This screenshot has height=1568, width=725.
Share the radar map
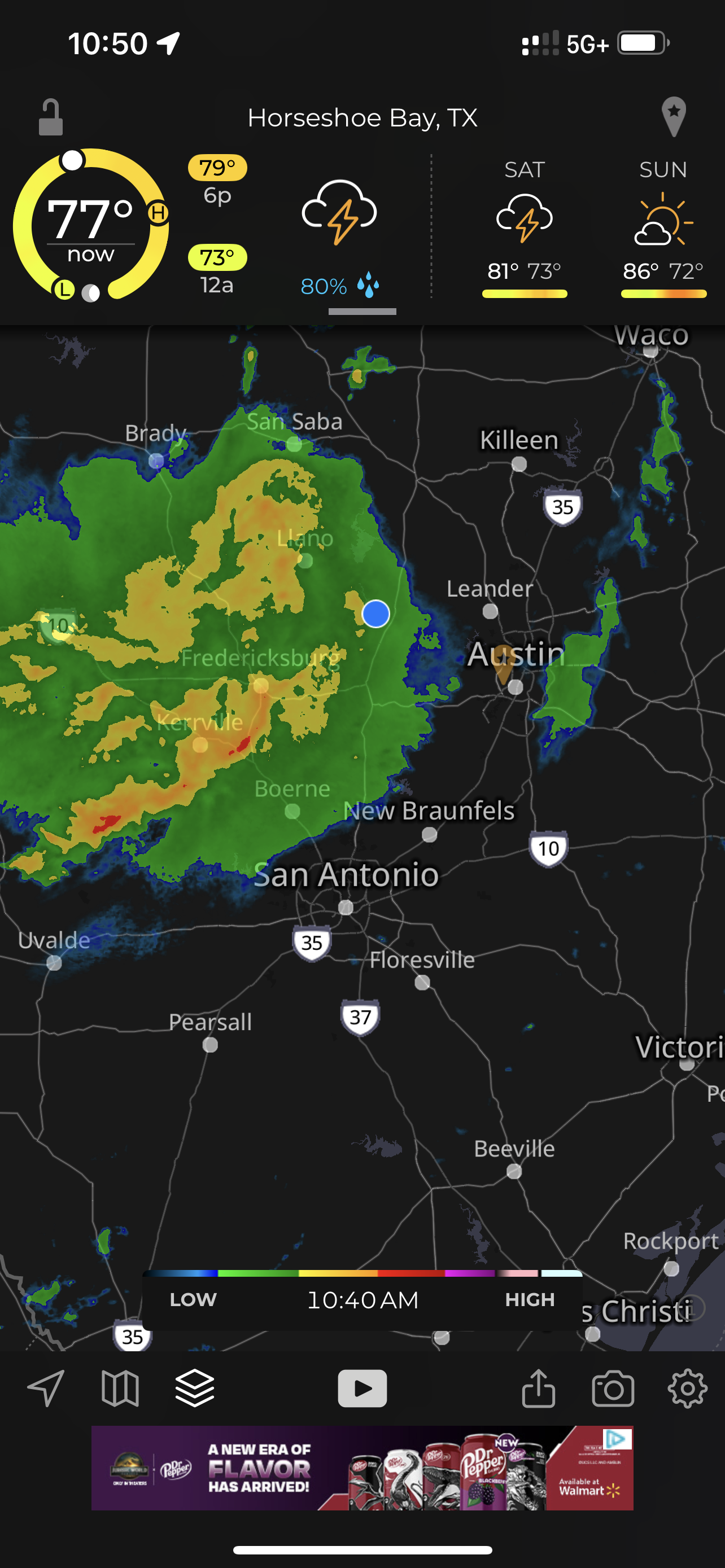click(539, 1389)
